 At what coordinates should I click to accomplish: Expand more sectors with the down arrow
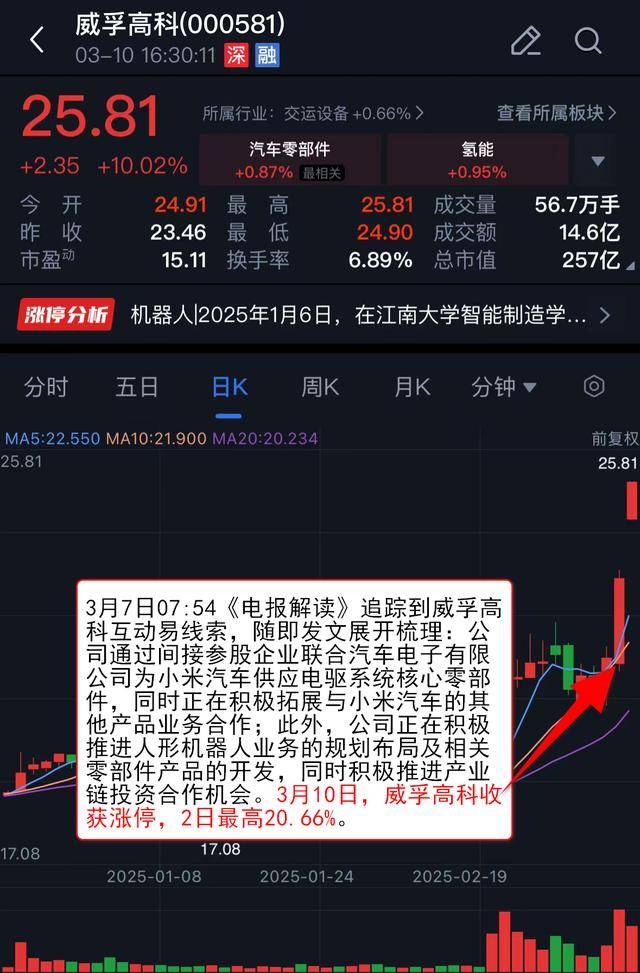pyautogui.click(x=598, y=161)
